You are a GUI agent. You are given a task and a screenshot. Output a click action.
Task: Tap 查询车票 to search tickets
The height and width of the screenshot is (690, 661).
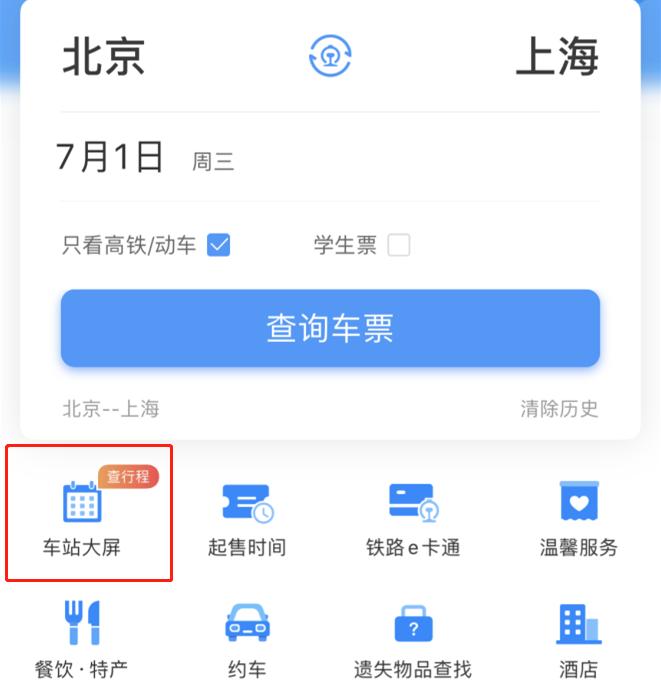pyautogui.click(x=330, y=328)
